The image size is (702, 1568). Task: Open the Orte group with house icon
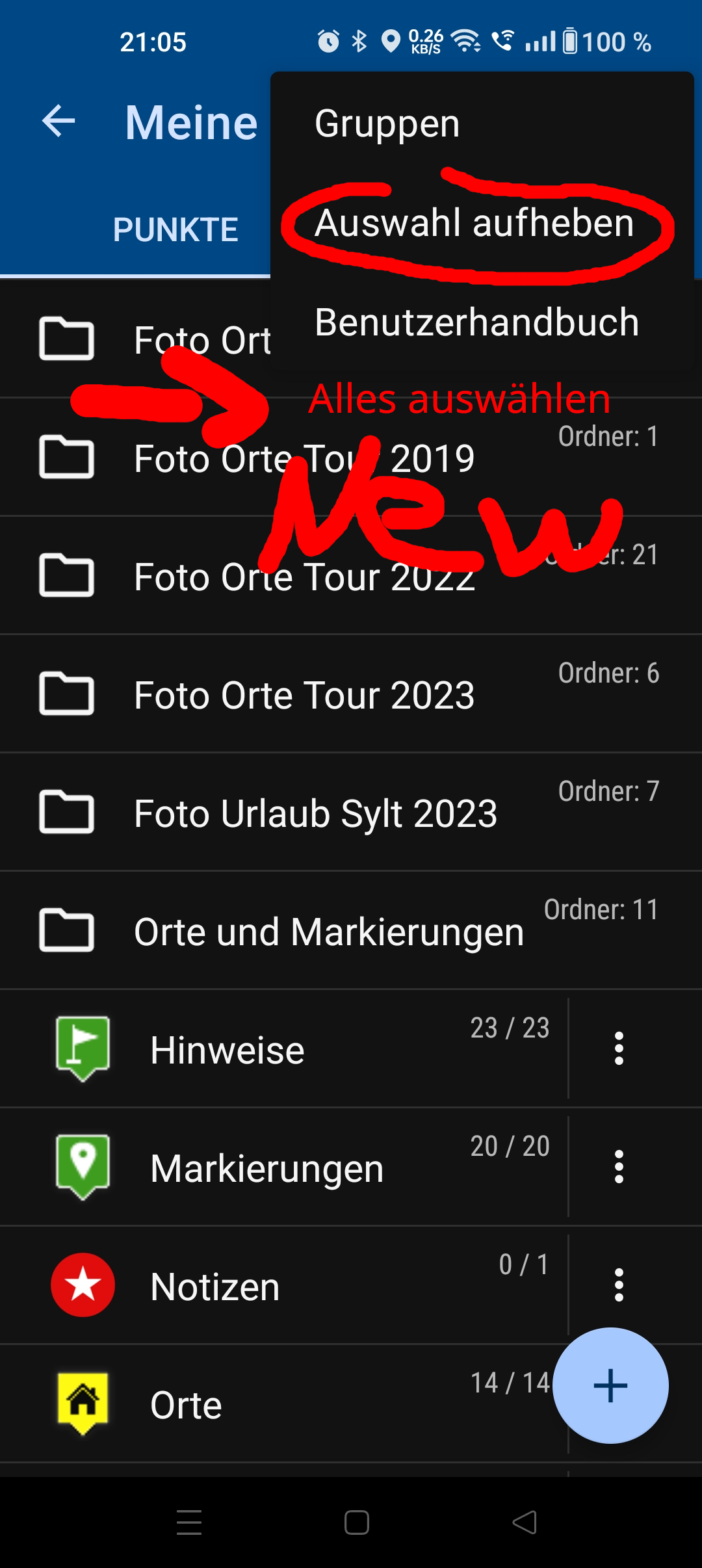(186, 1405)
